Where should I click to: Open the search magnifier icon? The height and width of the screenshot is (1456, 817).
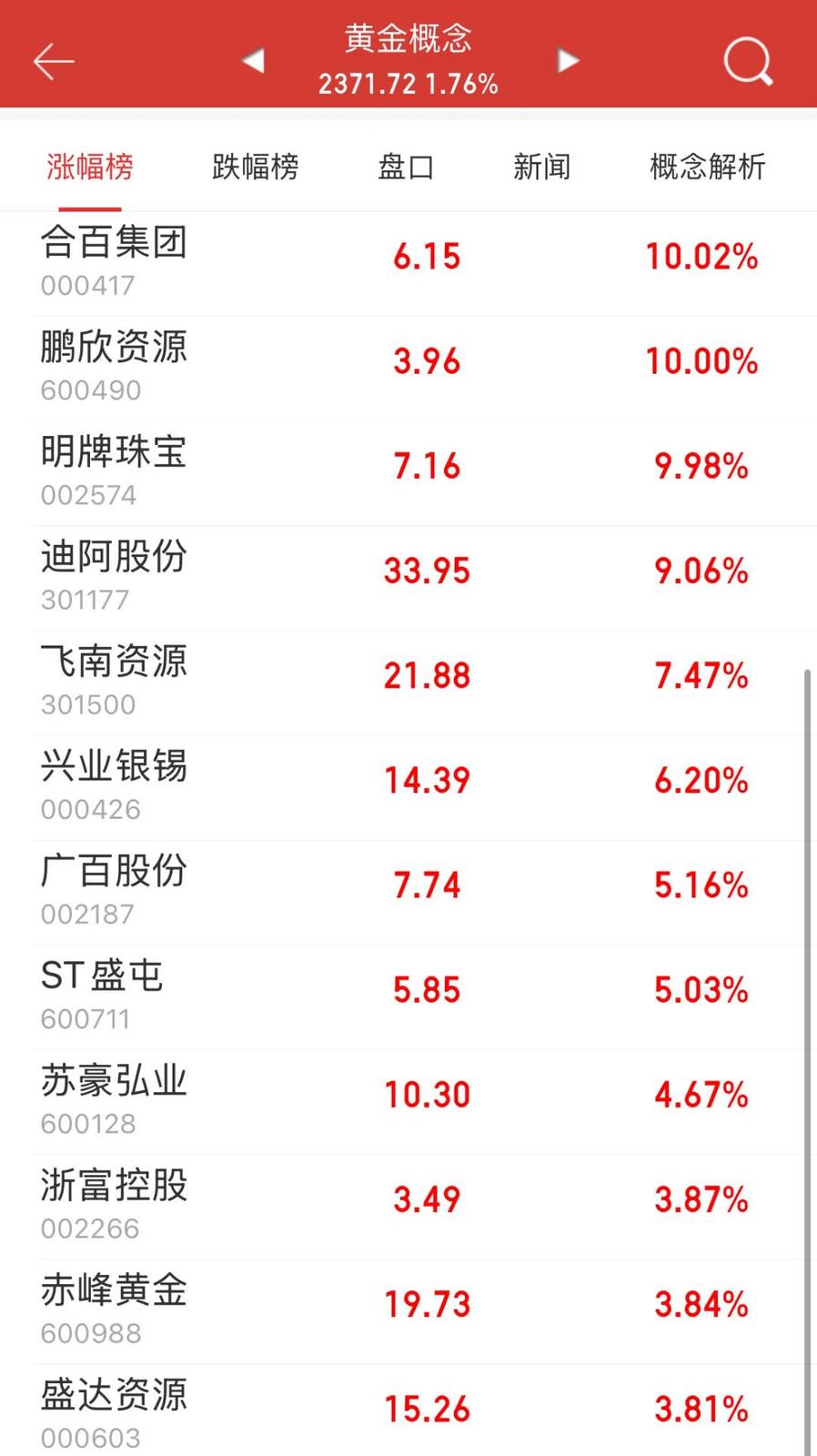click(x=748, y=62)
